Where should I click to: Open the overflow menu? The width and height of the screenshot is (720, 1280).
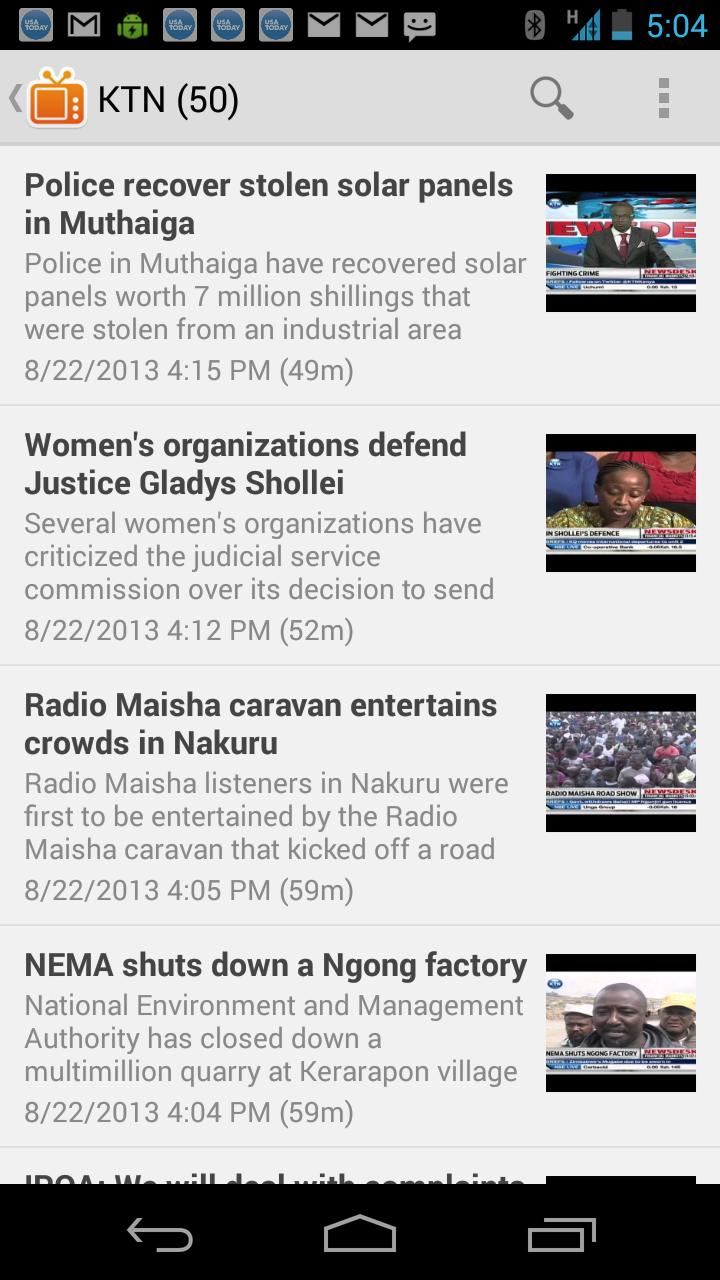[x=663, y=98]
